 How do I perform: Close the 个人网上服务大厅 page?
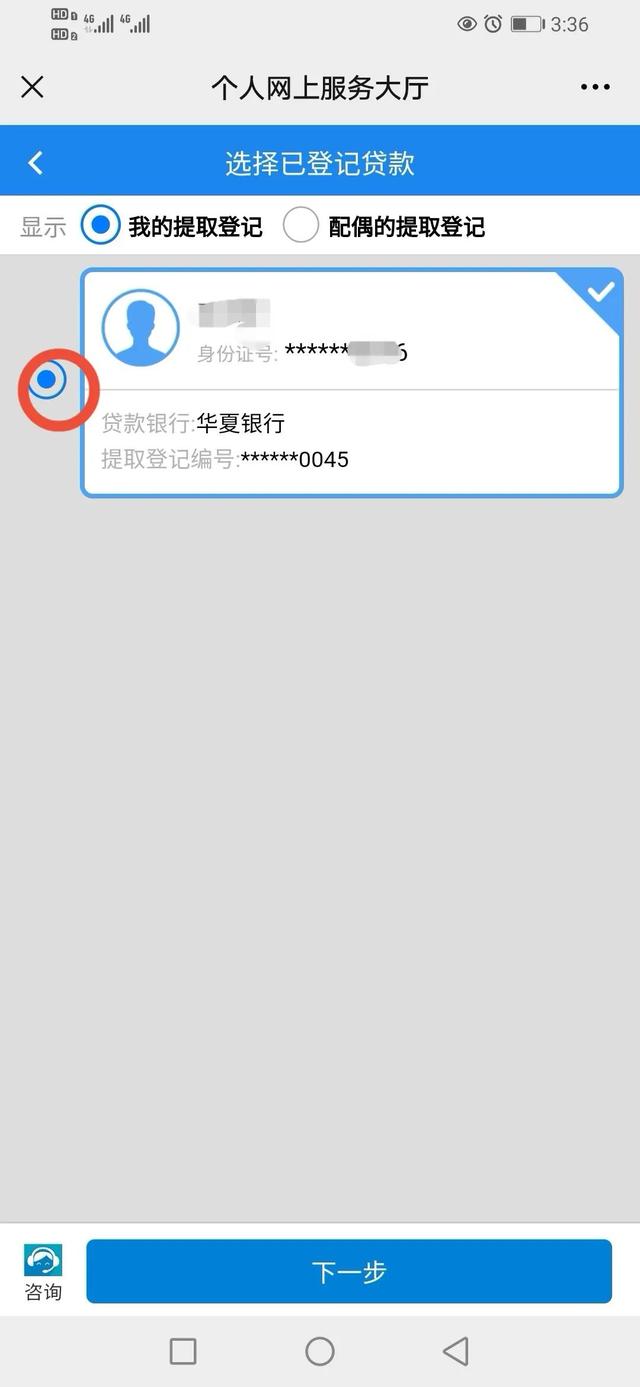[32, 87]
